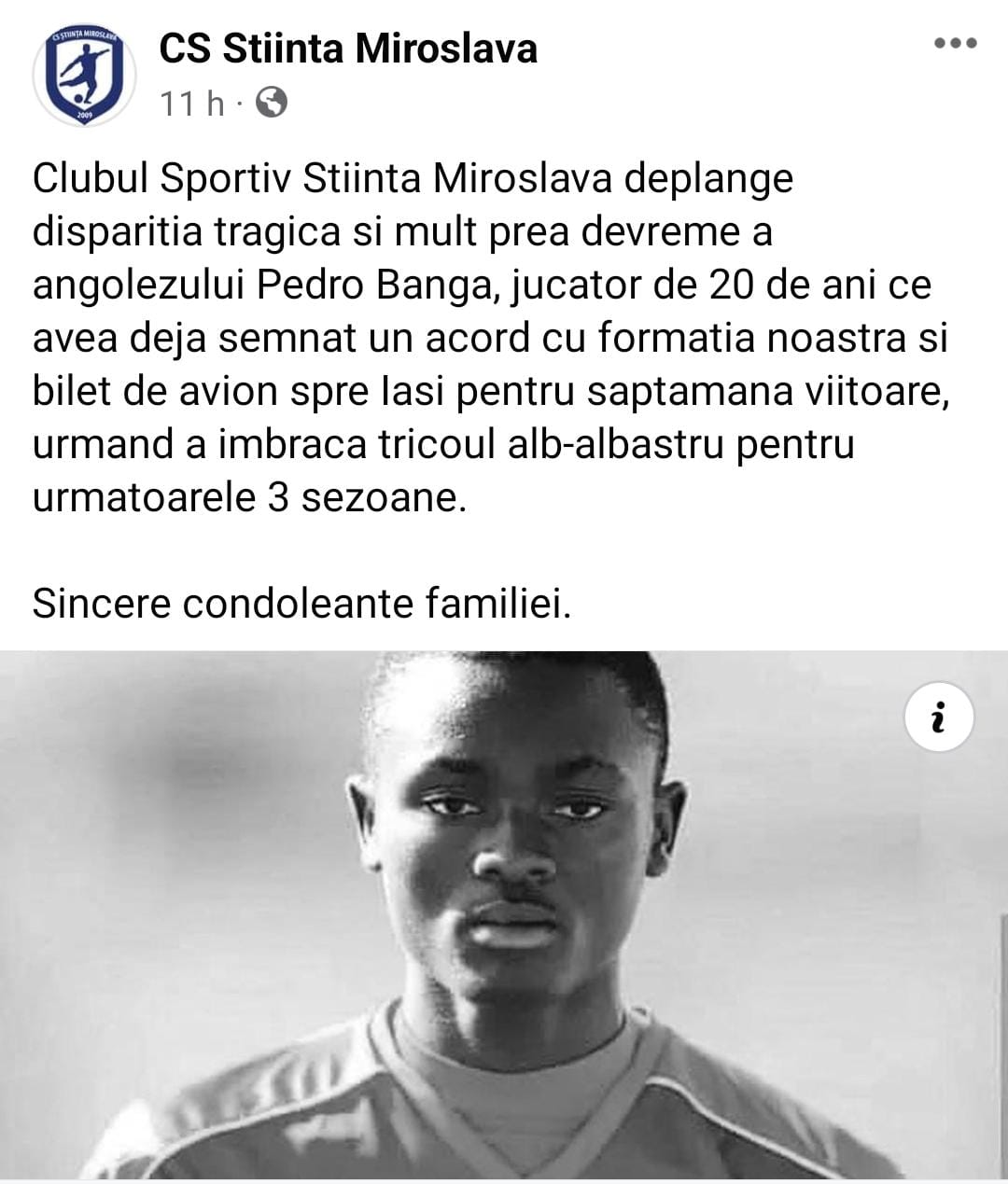This screenshot has height=1184, width=1008.
Task: Open the black-and-white post photo
Action: tap(504, 914)
